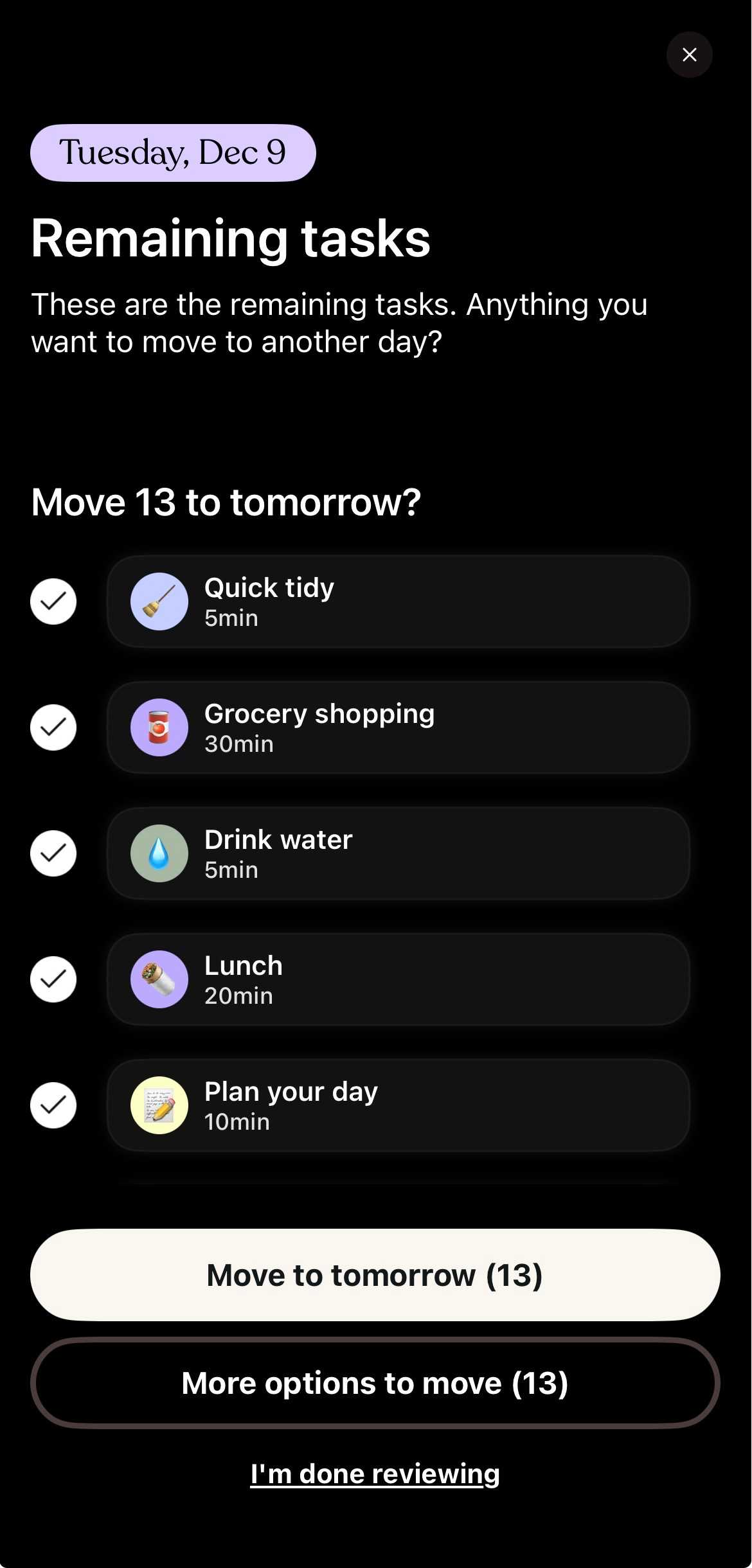Dismiss the Remaining tasks screen

[x=689, y=55]
